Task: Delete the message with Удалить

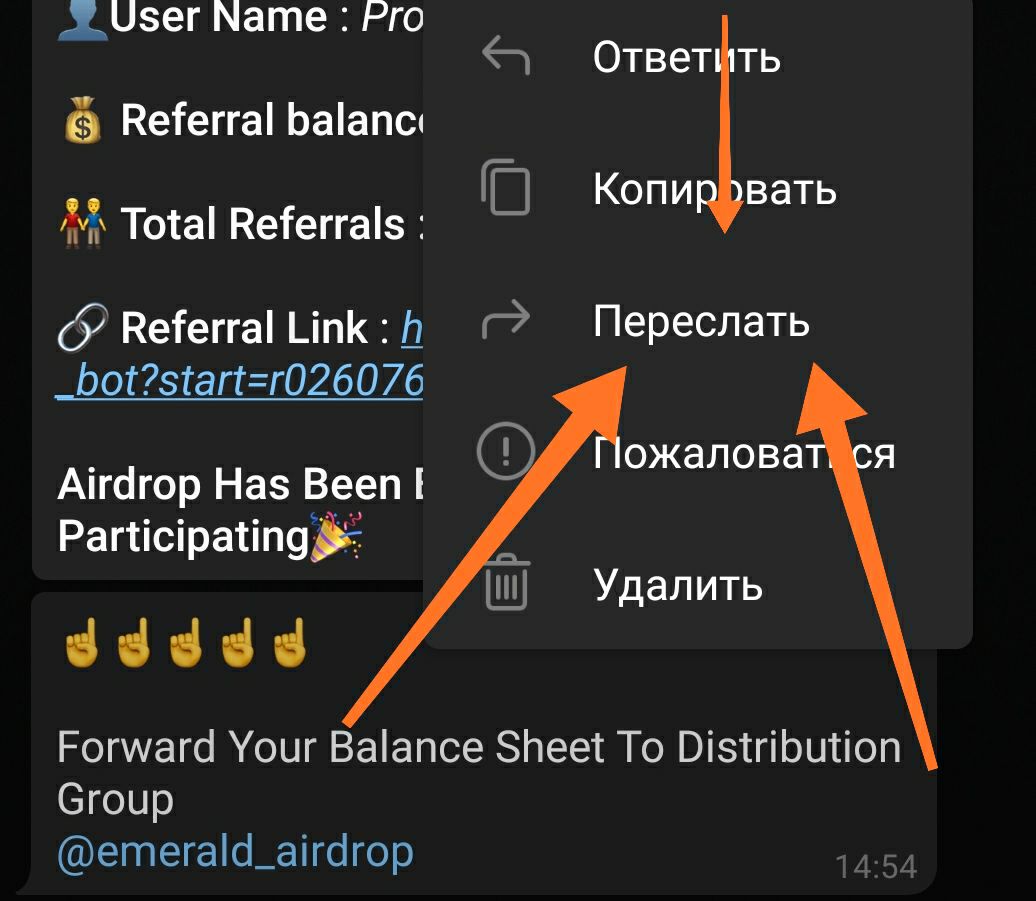Action: point(677,585)
